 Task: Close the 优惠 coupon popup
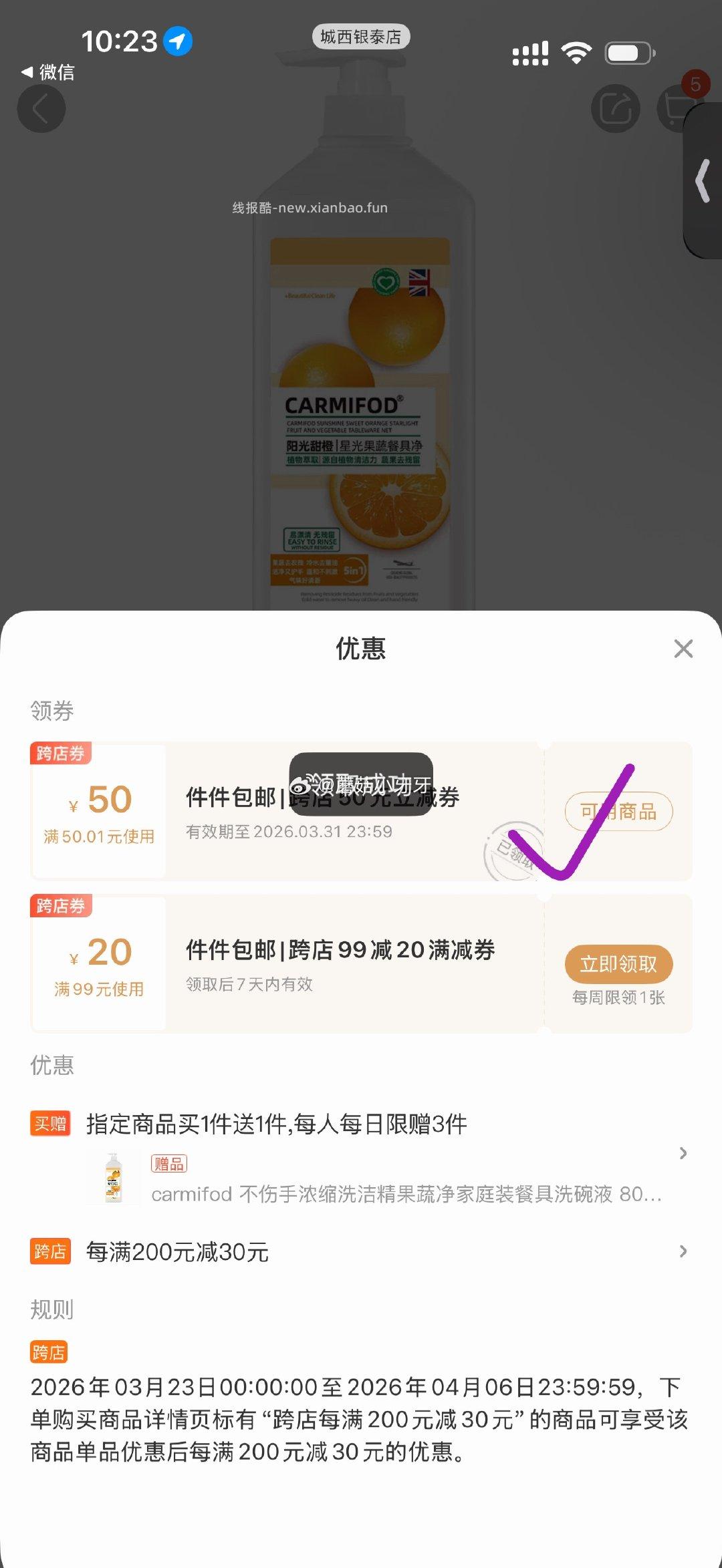point(683,649)
